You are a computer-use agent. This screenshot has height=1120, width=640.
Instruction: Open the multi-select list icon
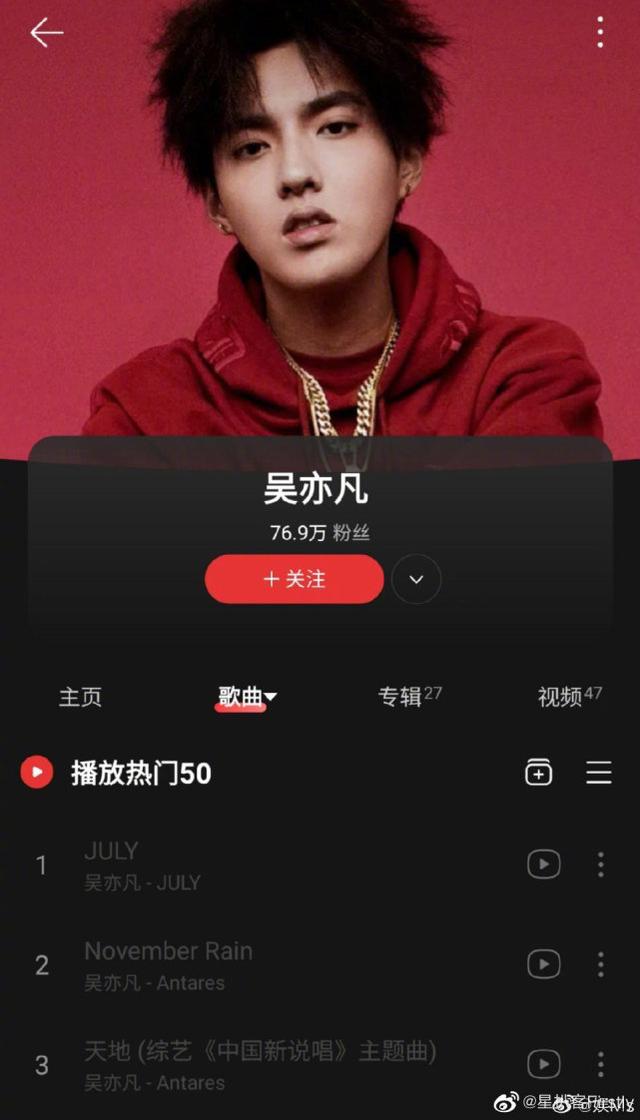599,773
